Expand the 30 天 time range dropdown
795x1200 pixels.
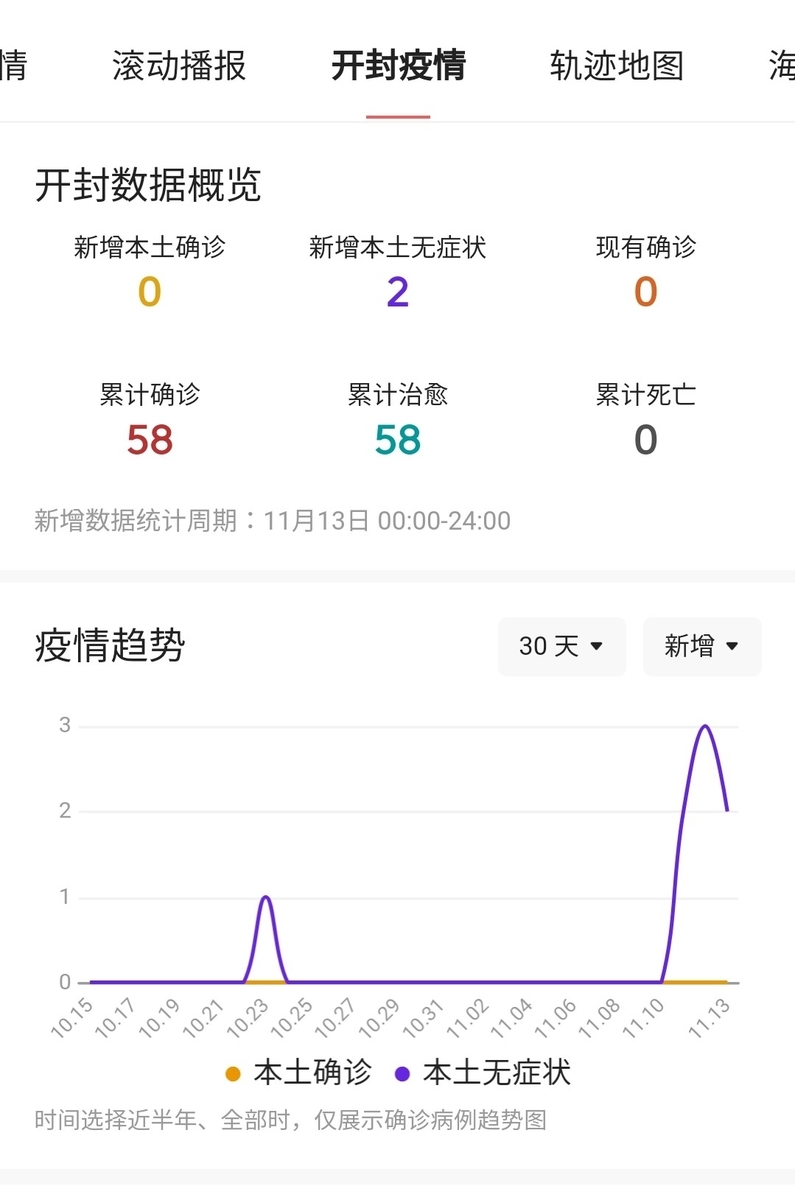coord(562,647)
